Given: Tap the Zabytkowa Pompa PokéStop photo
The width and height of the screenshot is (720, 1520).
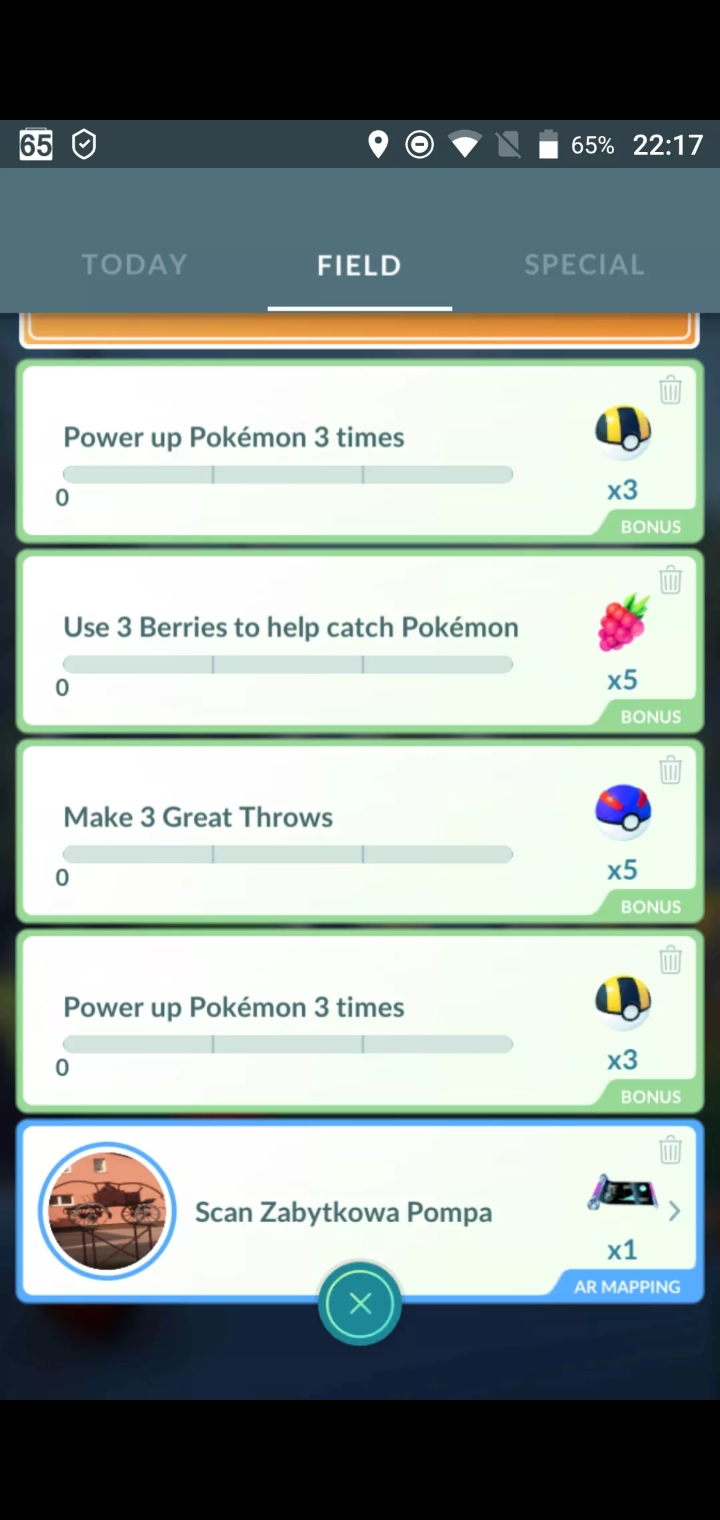Looking at the screenshot, I should pos(107,1211).
